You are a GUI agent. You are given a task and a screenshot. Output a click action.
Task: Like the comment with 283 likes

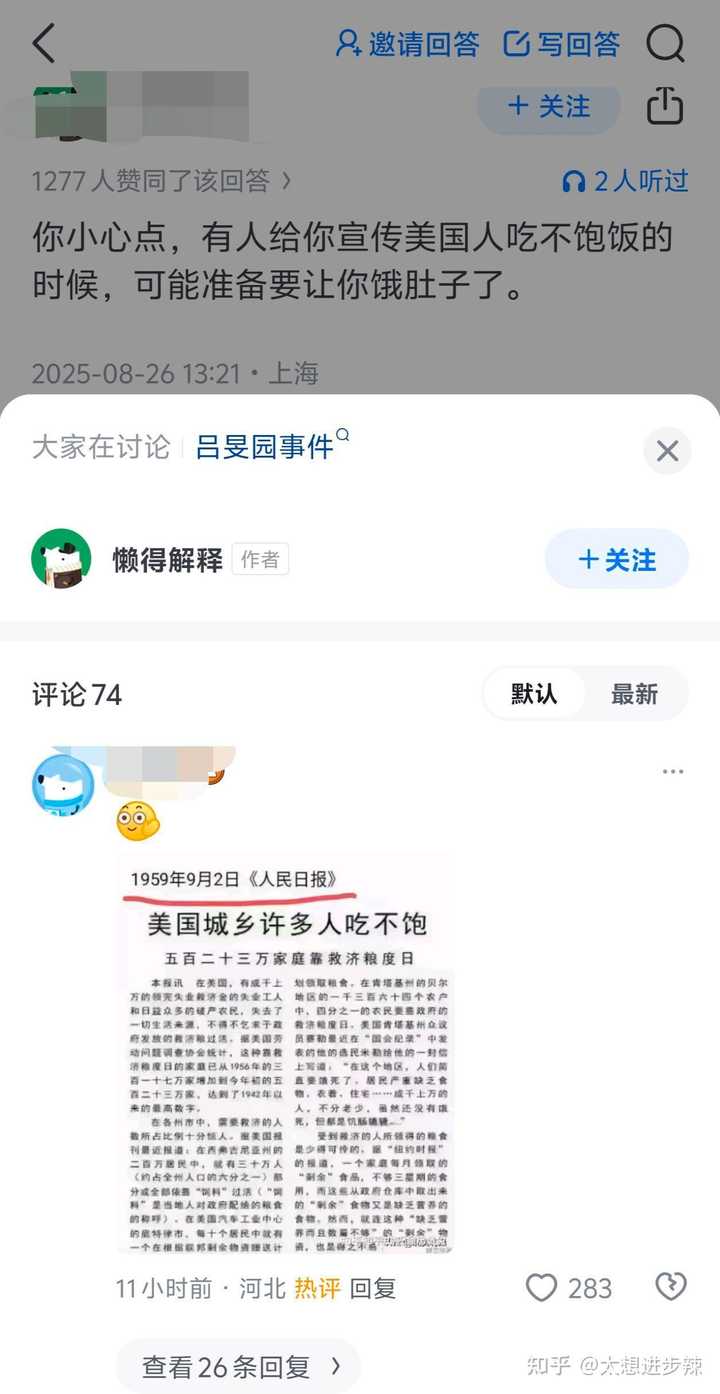coord(542,1288)
